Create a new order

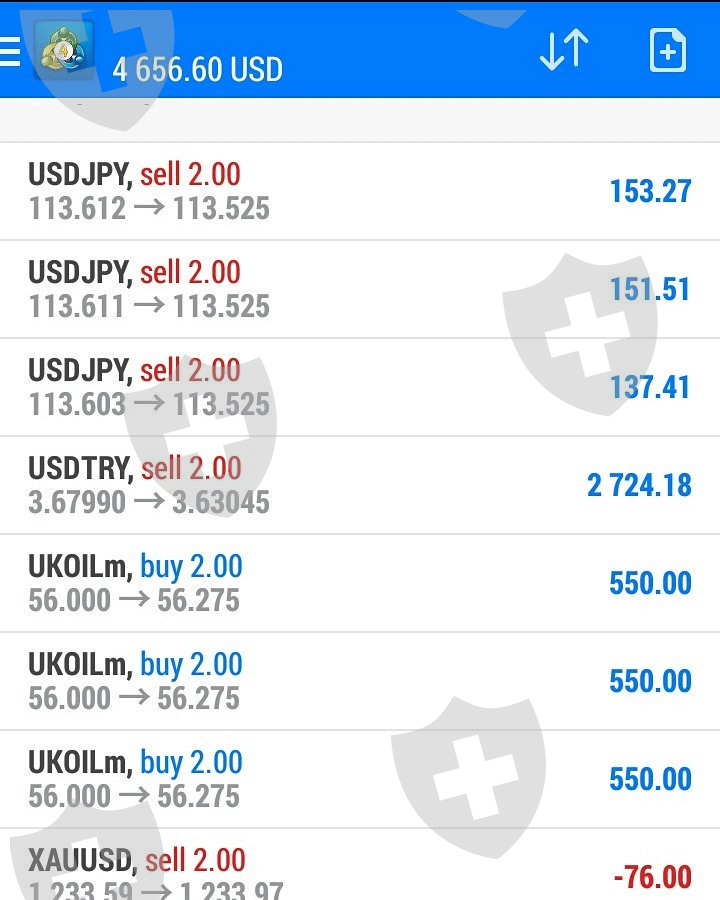667,50
